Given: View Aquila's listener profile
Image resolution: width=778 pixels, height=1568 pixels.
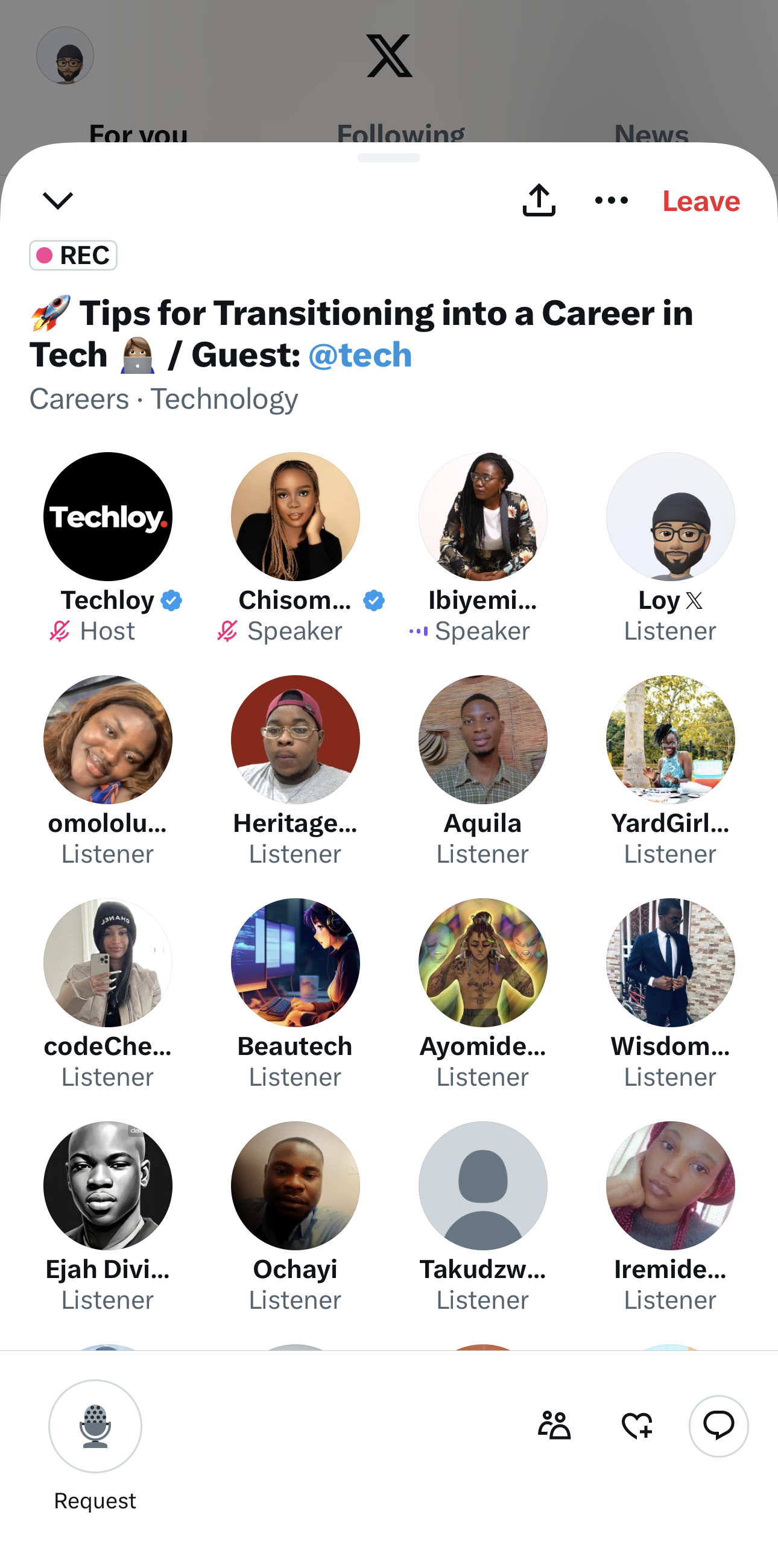Looking at the screenshot, I should pos(482,740).
